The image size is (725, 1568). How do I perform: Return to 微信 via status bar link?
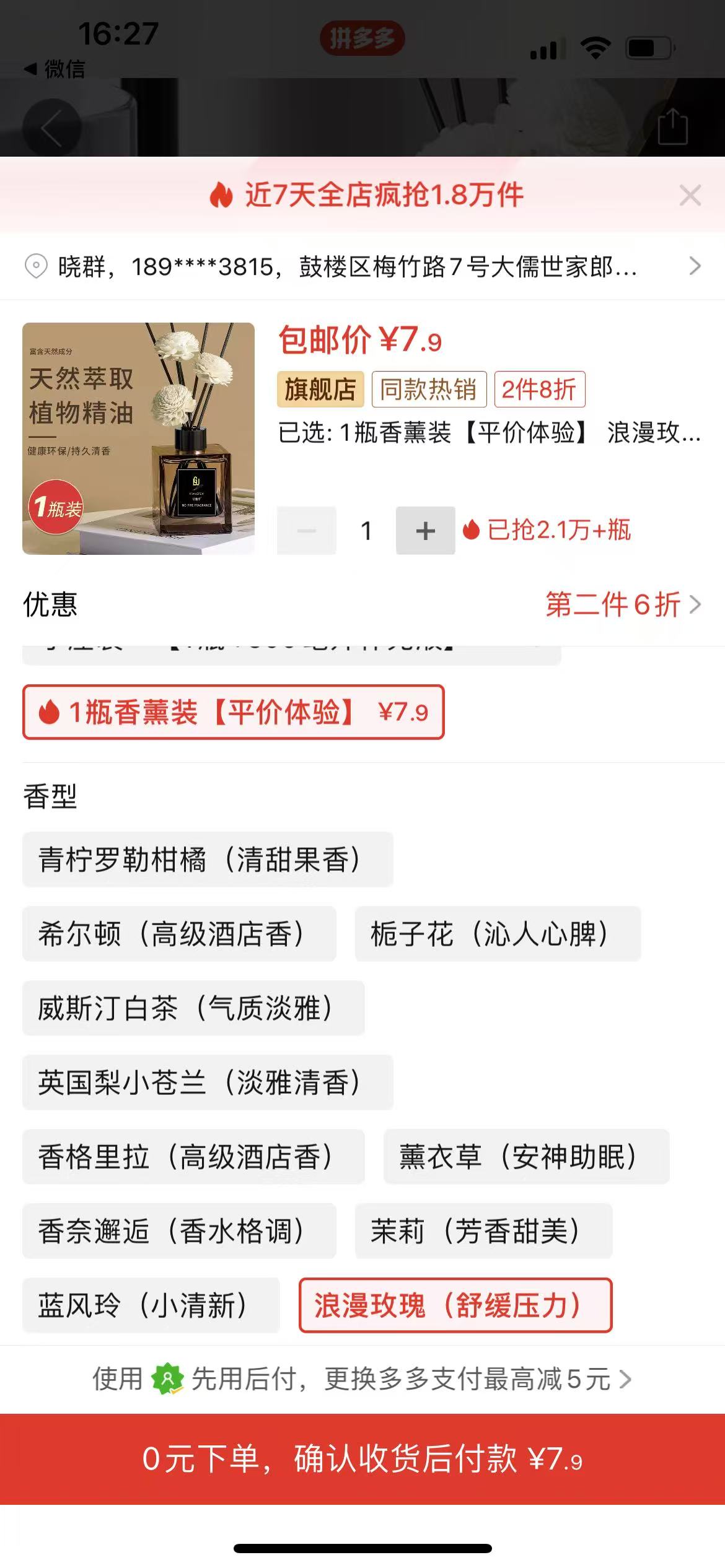pos(56,69)
